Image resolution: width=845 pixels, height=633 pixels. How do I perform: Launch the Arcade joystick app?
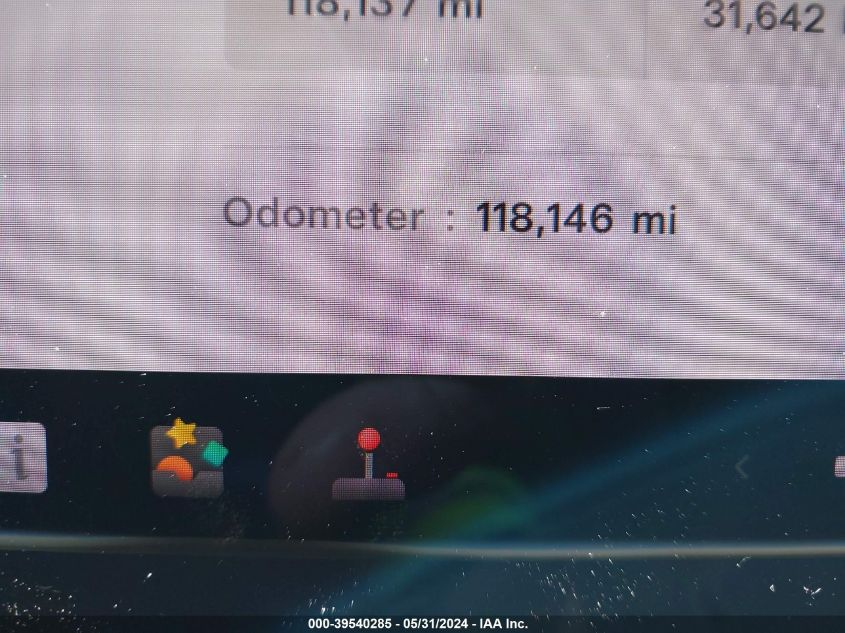369,465
